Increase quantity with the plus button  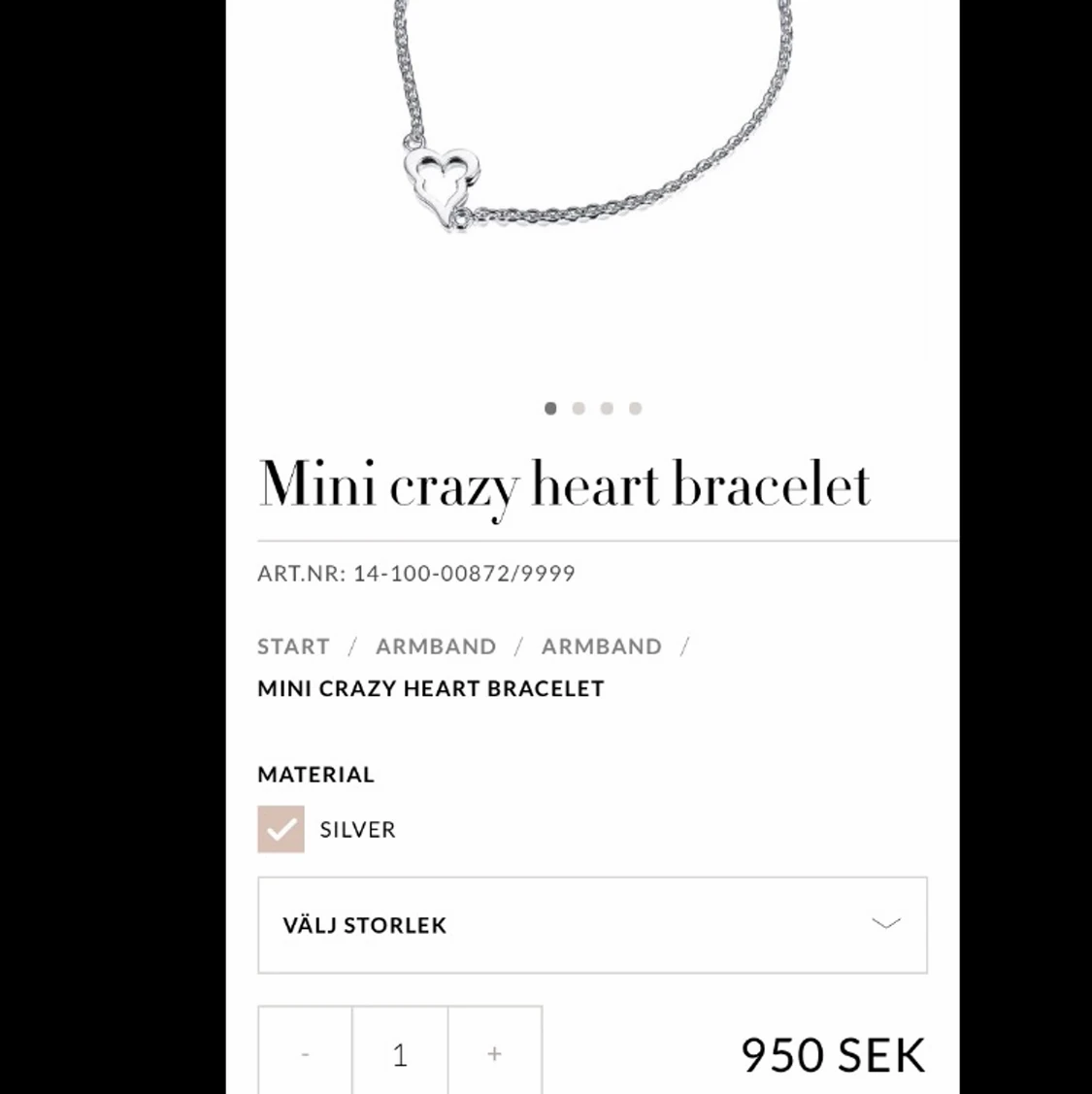tap(494, 1053)
